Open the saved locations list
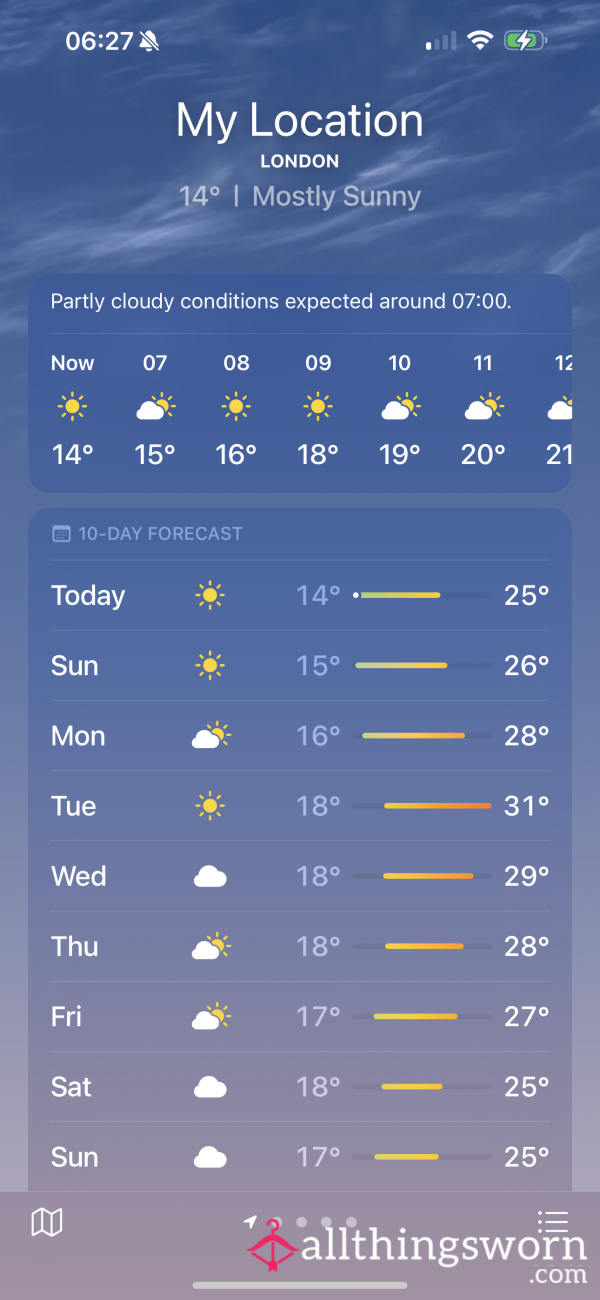This screenshot has width=600, height=1300. tap(552, 1222)
